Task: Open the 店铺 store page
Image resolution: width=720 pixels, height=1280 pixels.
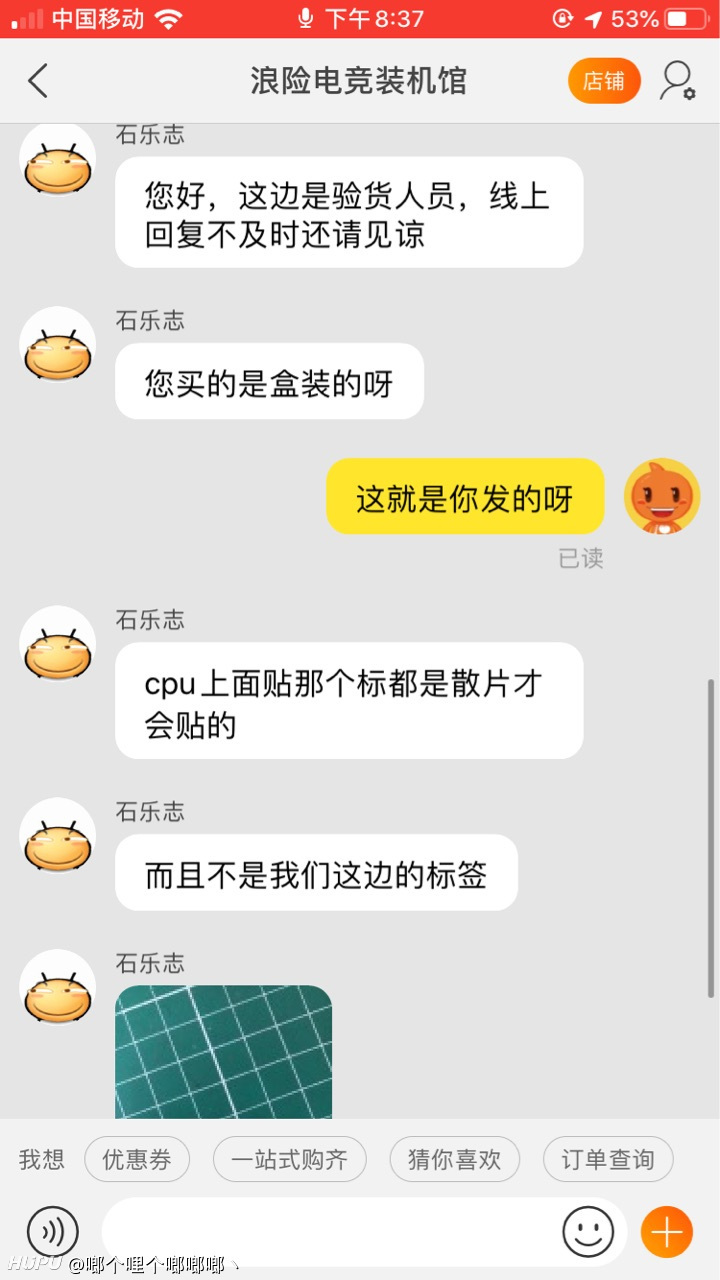Action: pyautogui.click(x=604, y=81)
